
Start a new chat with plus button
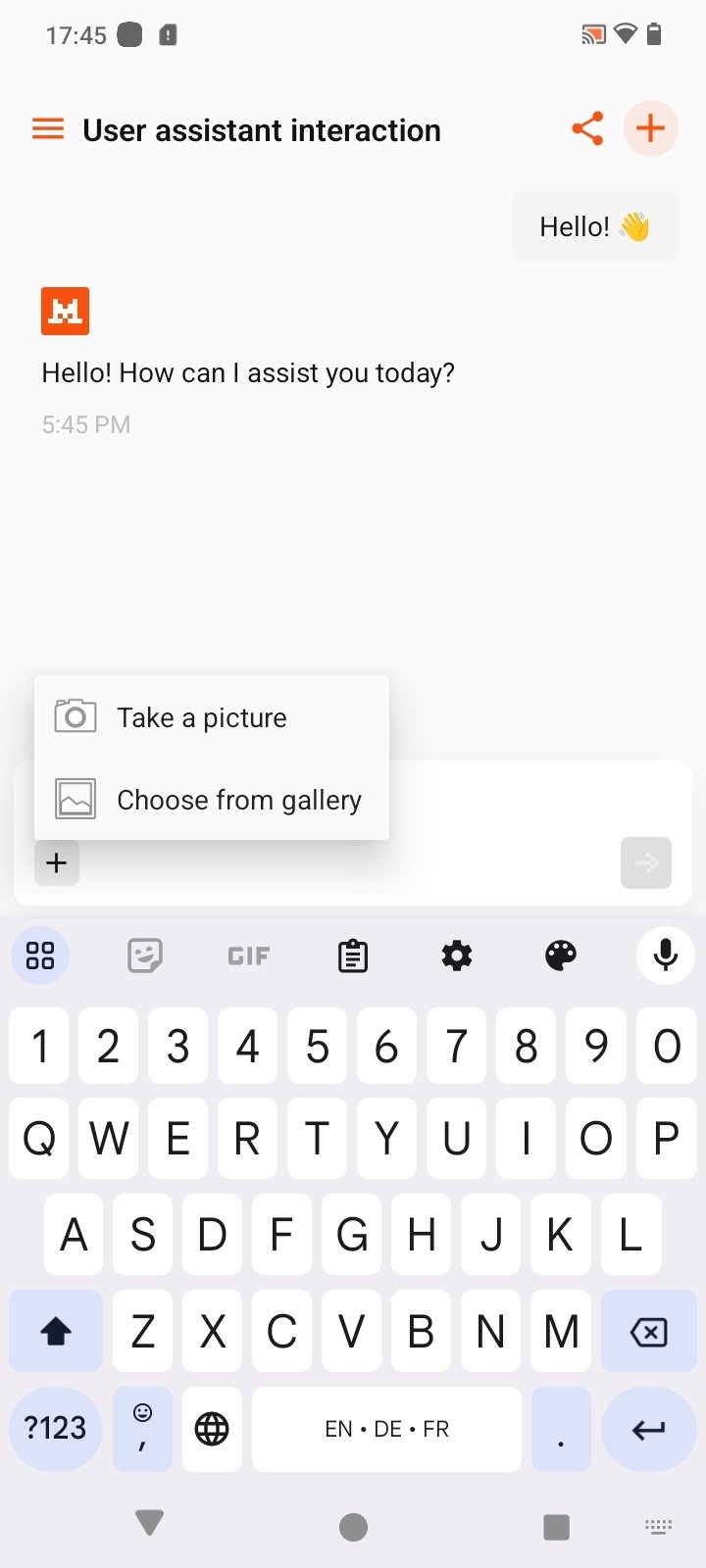click(x=650, y=128)
